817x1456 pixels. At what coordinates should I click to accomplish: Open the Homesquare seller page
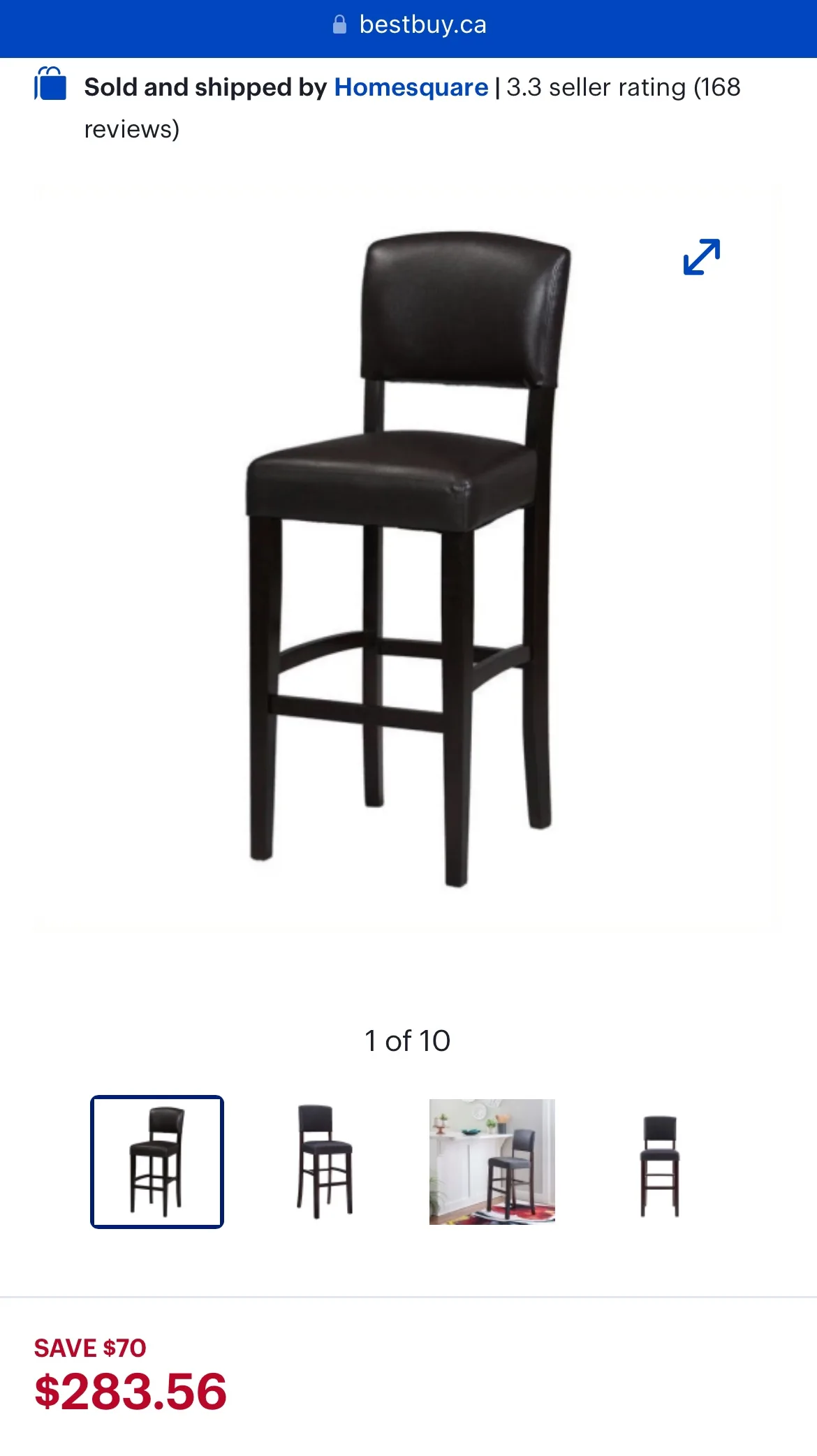(410, 87)
